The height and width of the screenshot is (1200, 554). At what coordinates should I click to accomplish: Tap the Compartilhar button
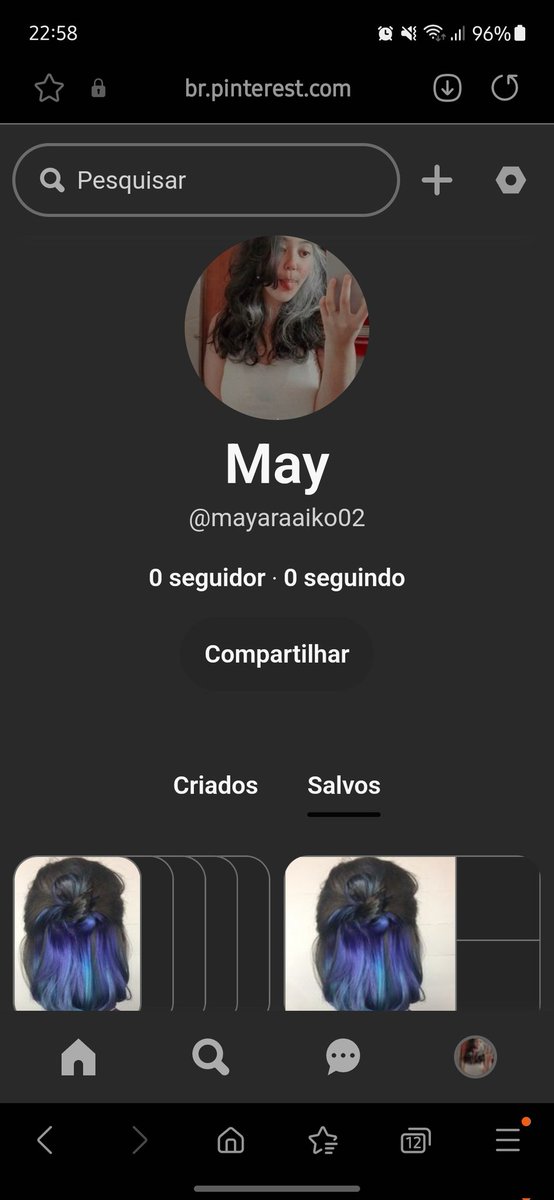tap(277, 654)
